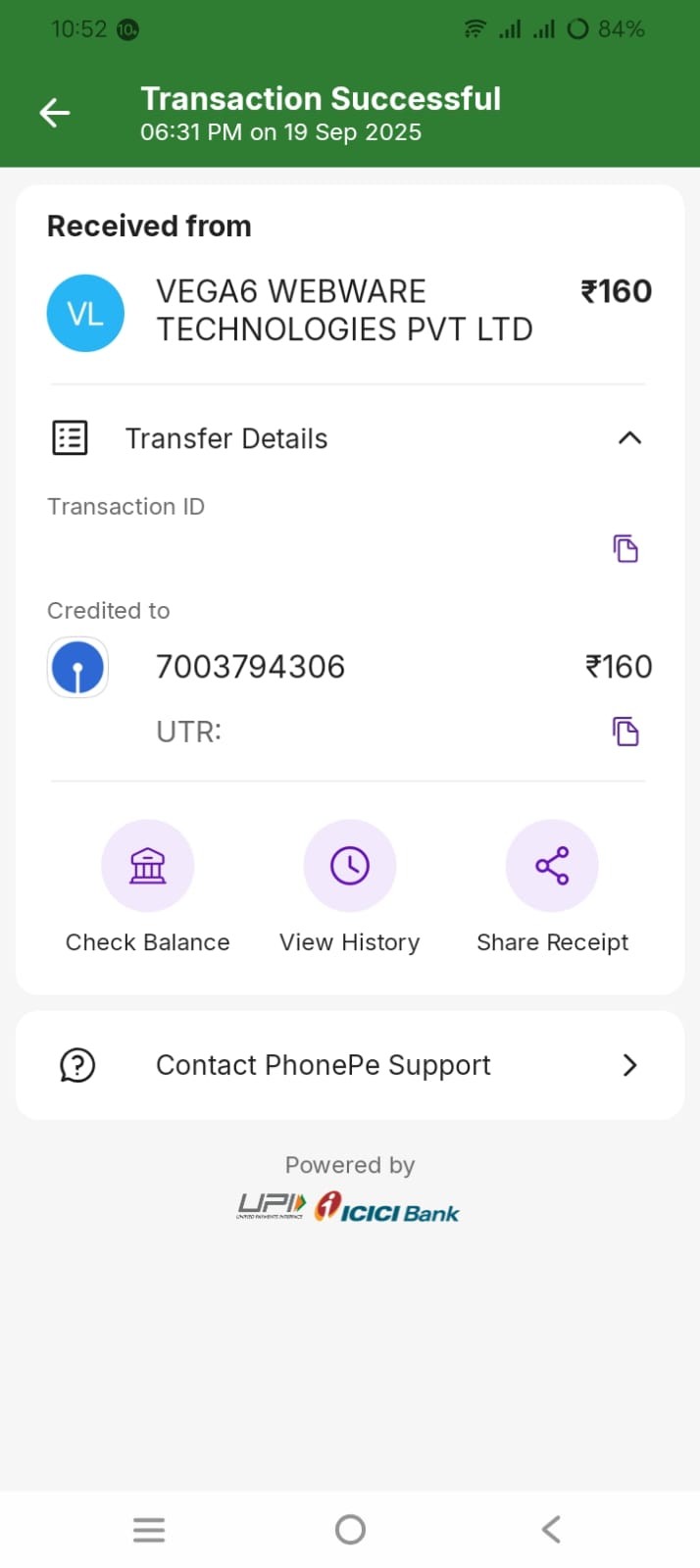Image resolution: width=700 pixels, height=1568 pixels.
Task: Copy the UTR number
Action: 625,732
